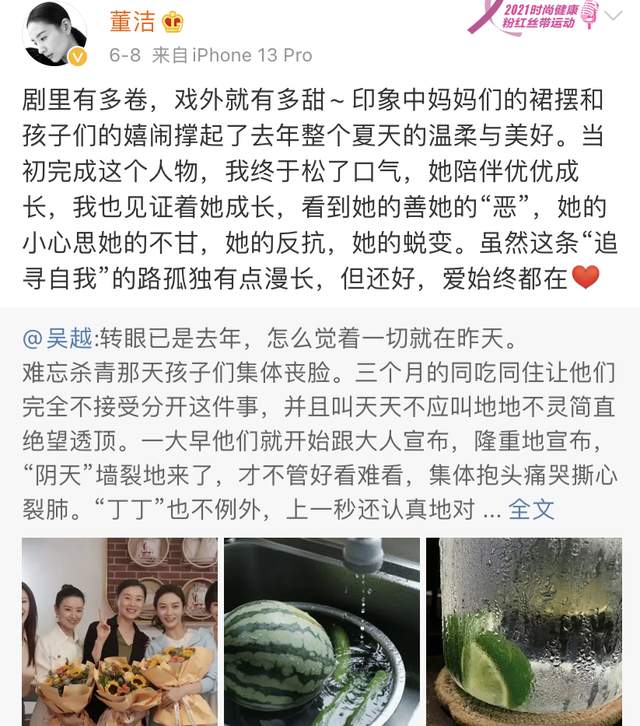Screen dimensions: 640x726
Task: Expand the post options chevron
Action: coord(613,15)
